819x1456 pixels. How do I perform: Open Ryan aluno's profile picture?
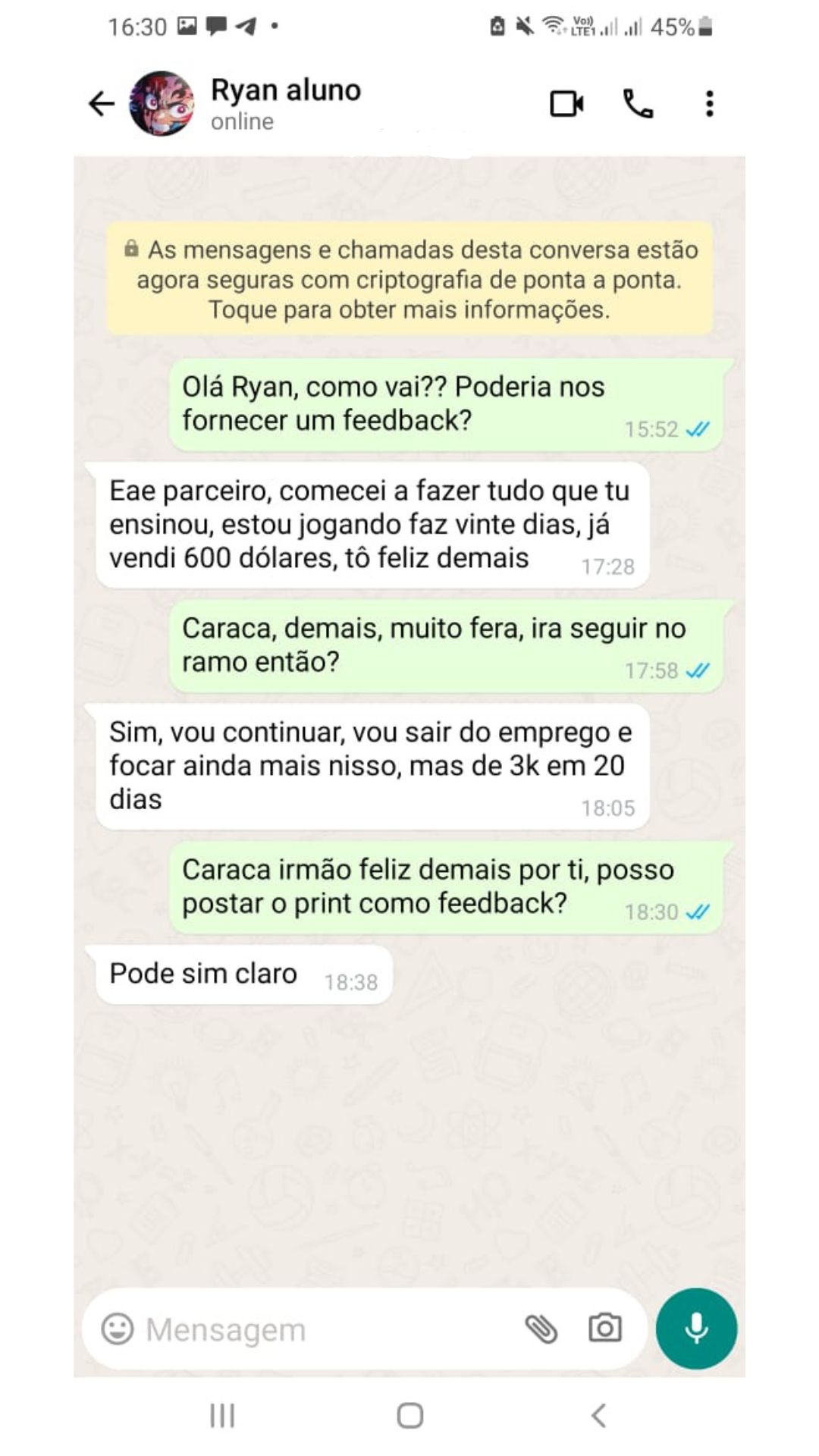(162, 104)
